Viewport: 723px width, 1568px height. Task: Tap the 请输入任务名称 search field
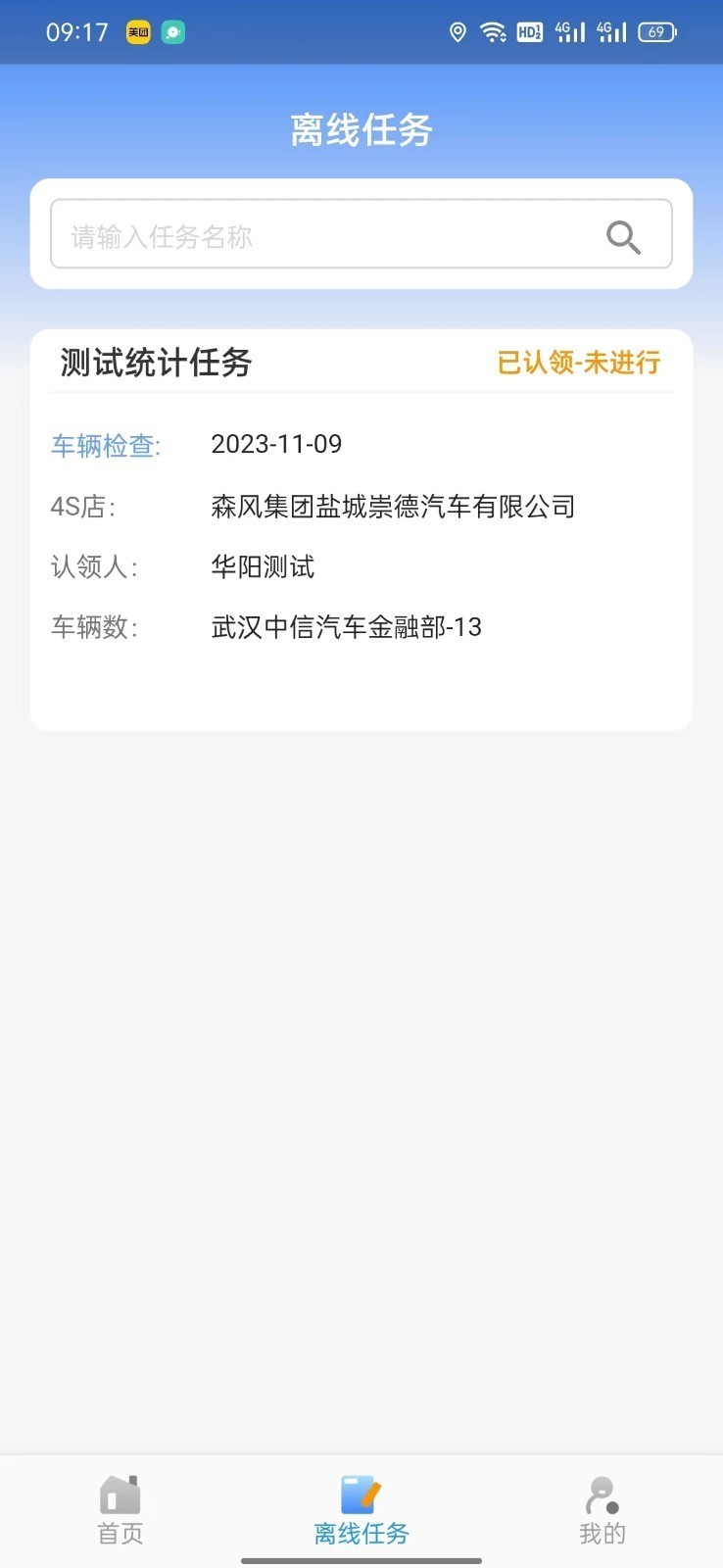pos(294,235)
